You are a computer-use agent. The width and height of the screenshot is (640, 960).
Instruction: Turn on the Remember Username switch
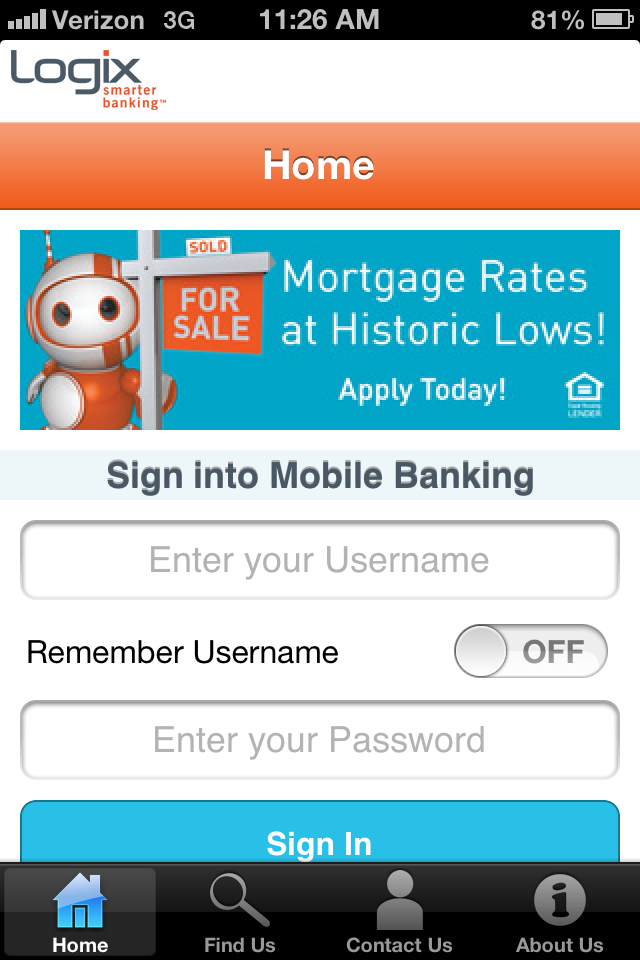(x=530, y=652)
